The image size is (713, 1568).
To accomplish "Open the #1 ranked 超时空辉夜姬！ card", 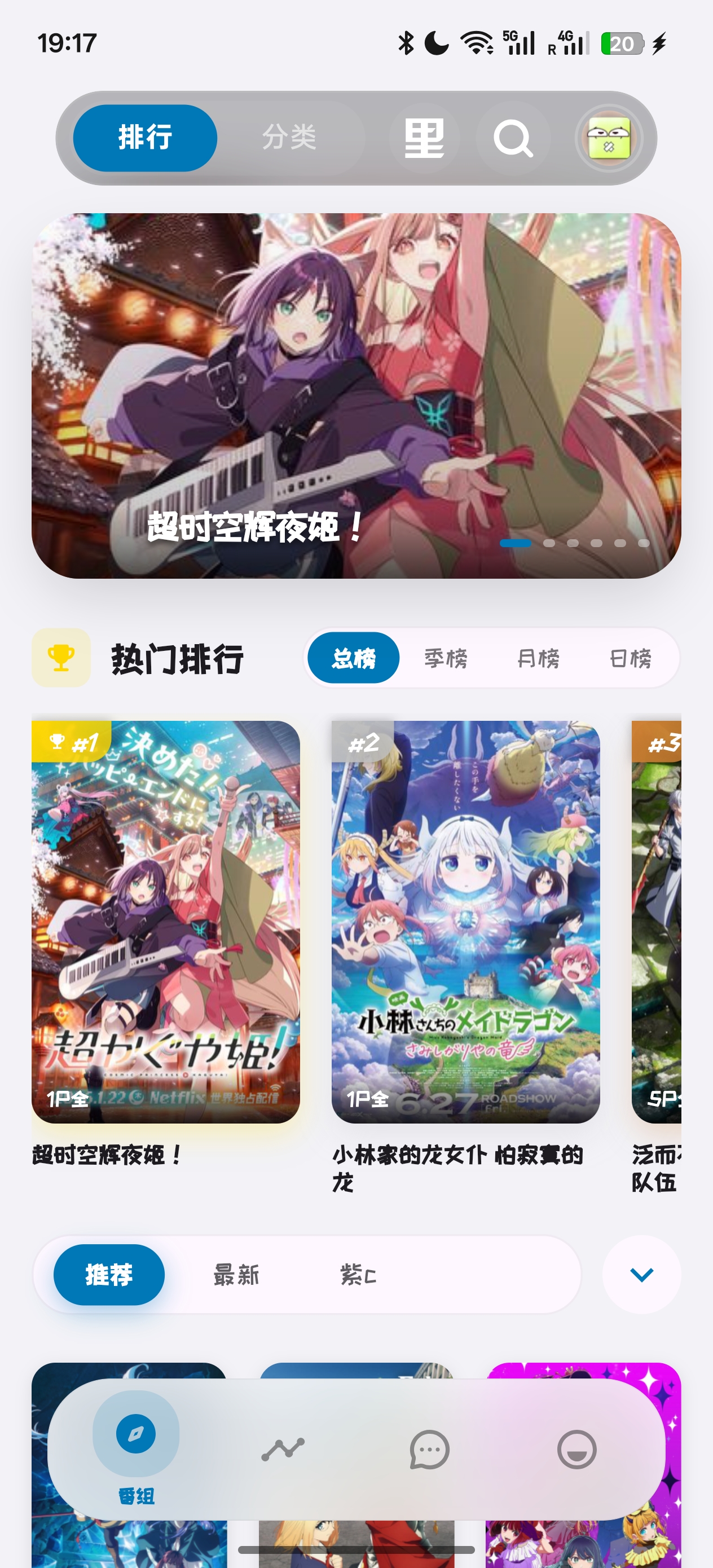I will point(166,922).
